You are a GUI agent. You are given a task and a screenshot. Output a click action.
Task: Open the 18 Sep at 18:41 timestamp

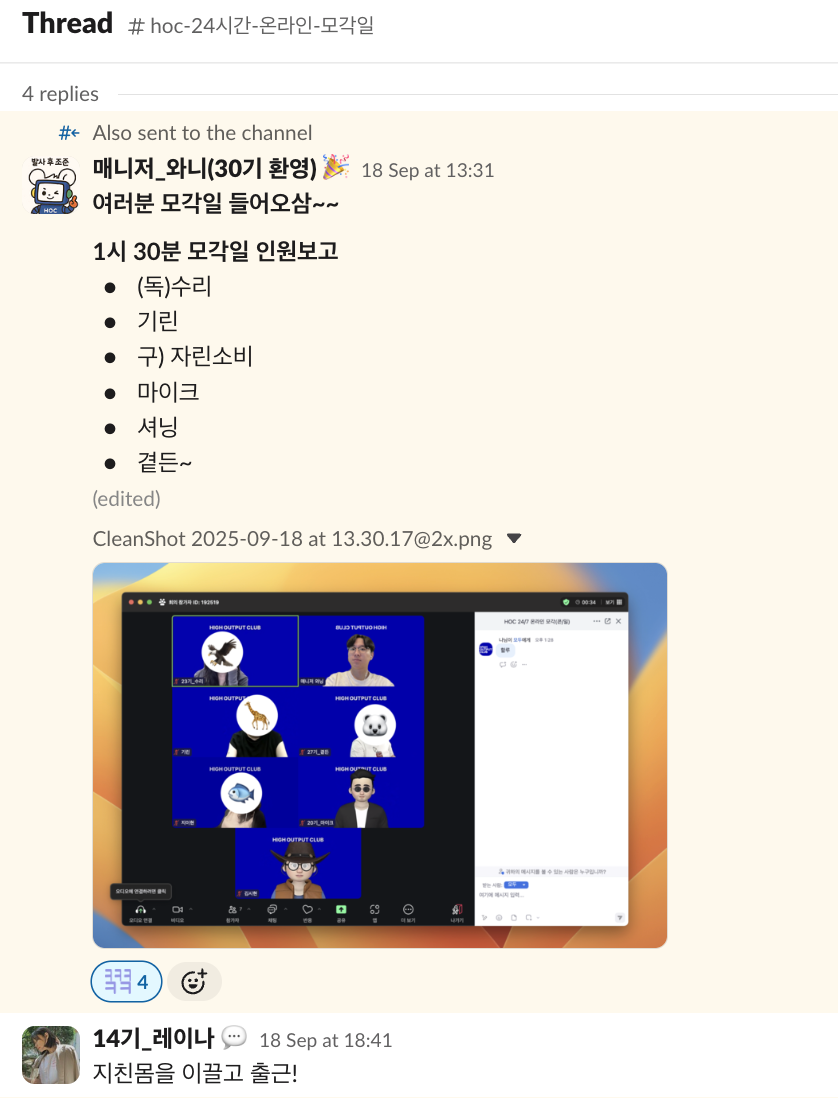325,1040
